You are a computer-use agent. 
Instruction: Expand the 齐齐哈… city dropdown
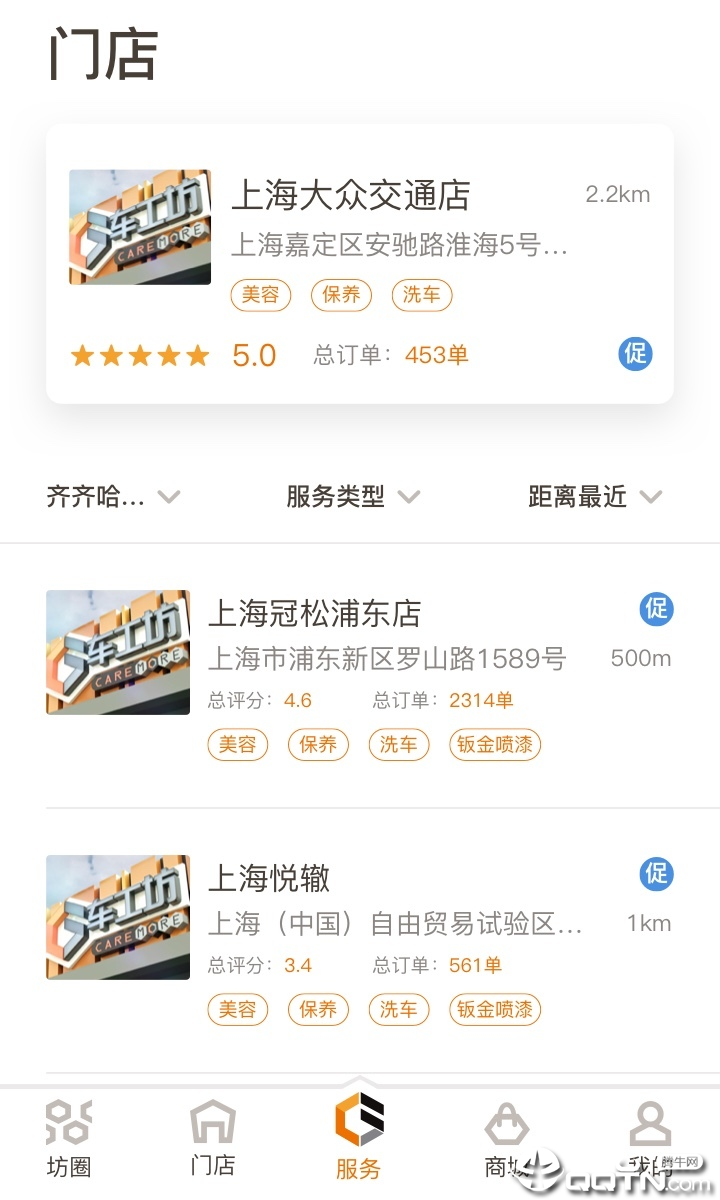pyautogui.click(x=112, y=496)
